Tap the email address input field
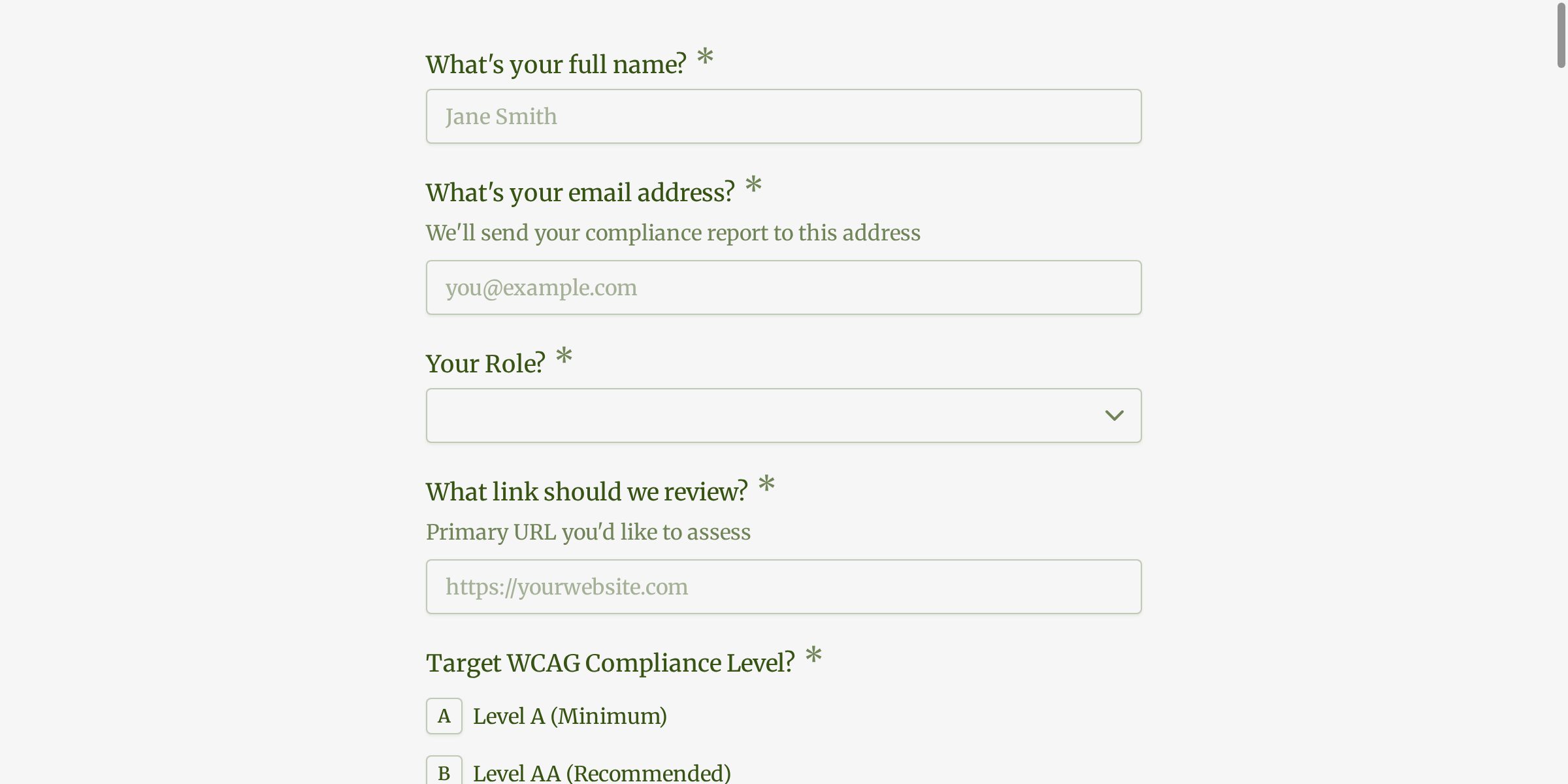The width and height of the screenshot is (1568, 784). (783, 287)
